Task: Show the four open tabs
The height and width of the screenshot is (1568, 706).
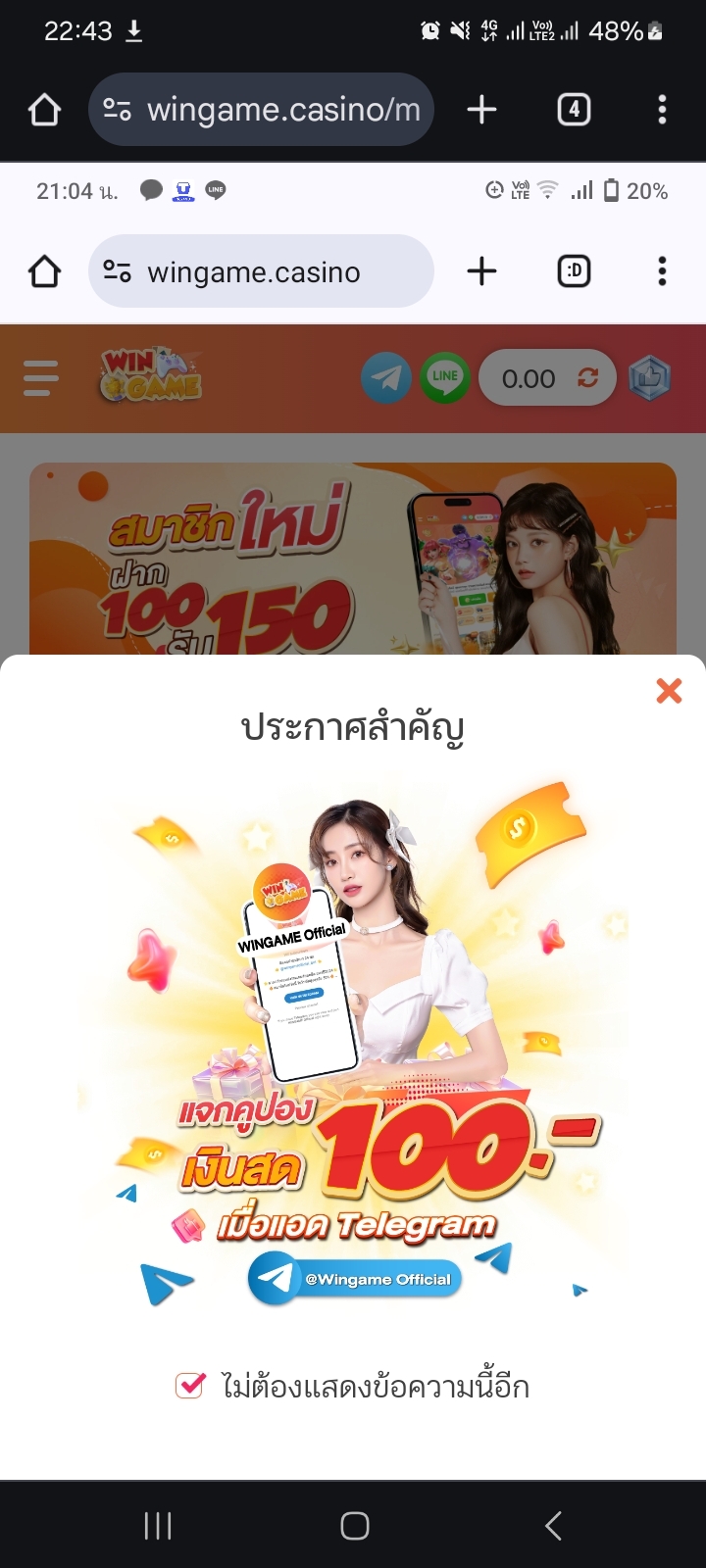Action: coord(574,110)
